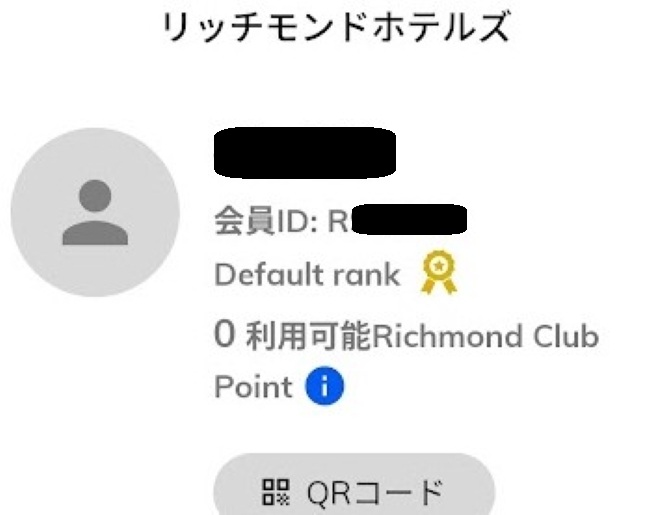Tap the Richmond Club Point info icon

pyautogui.click(x=324, y=387)
